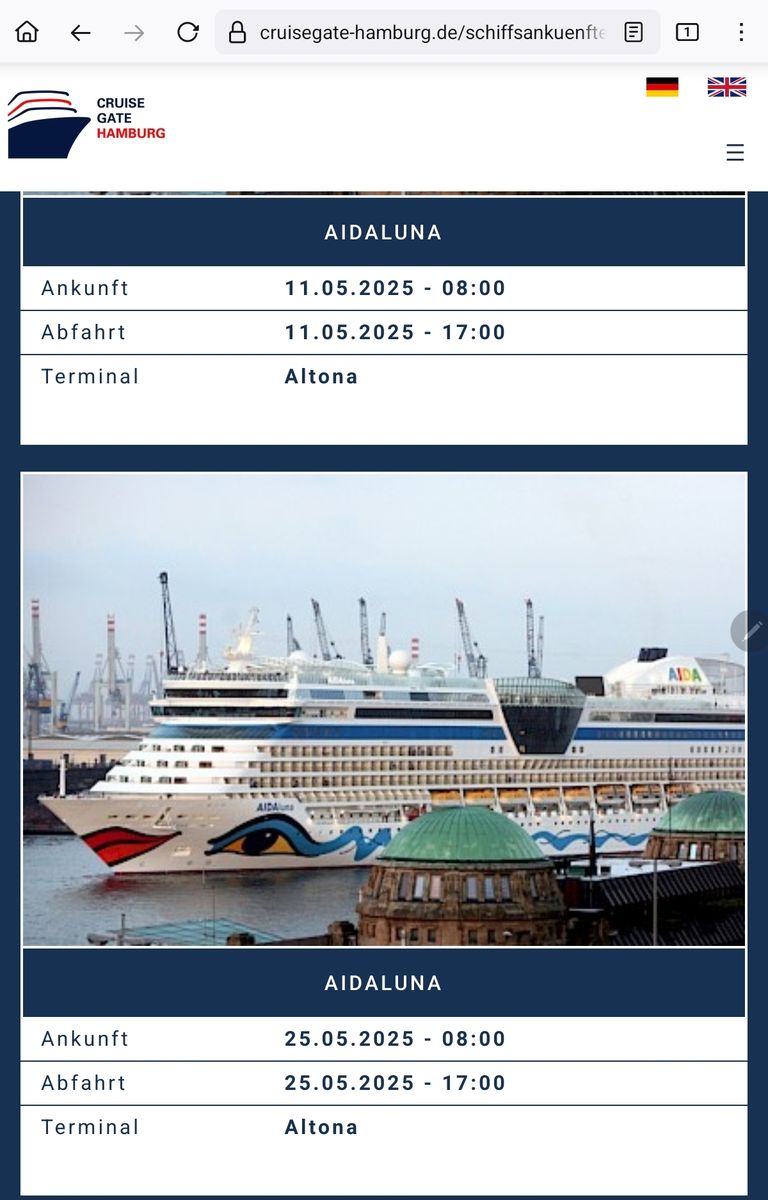The height and width of the screenshot is (1200, 768).
Task: Switch site language to English
Action: coord(727,87)
